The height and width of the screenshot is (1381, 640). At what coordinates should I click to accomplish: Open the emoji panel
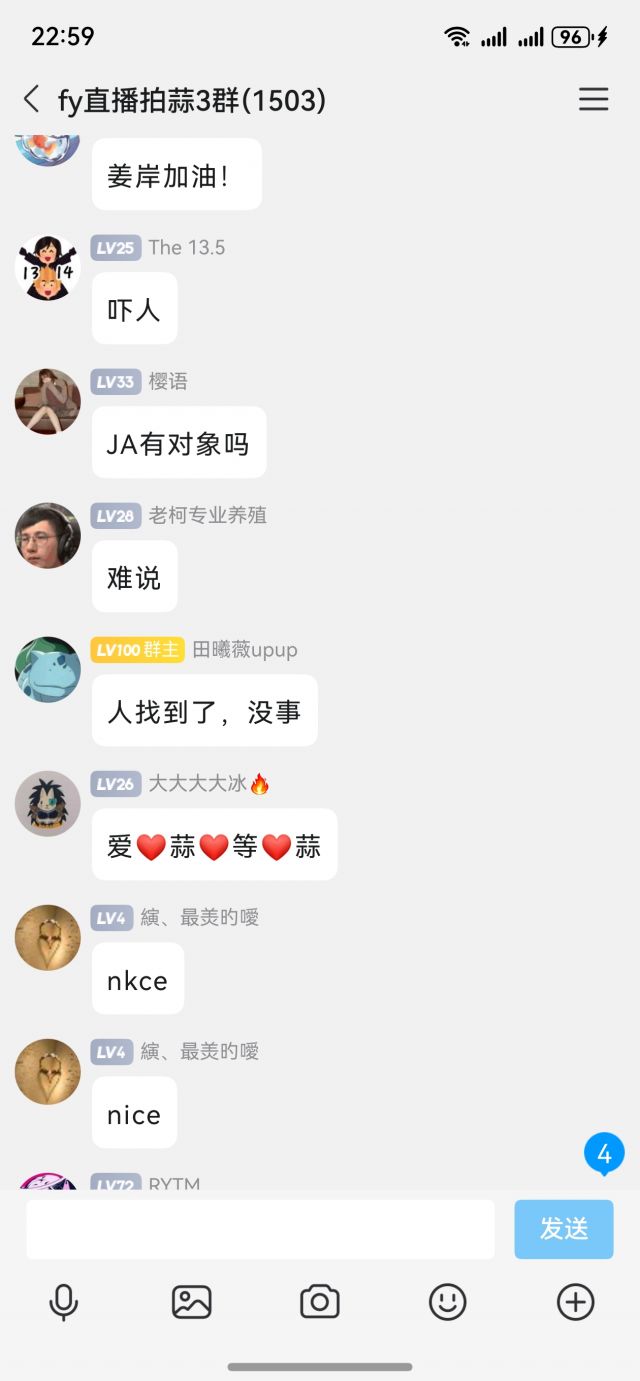(448, 1302)
